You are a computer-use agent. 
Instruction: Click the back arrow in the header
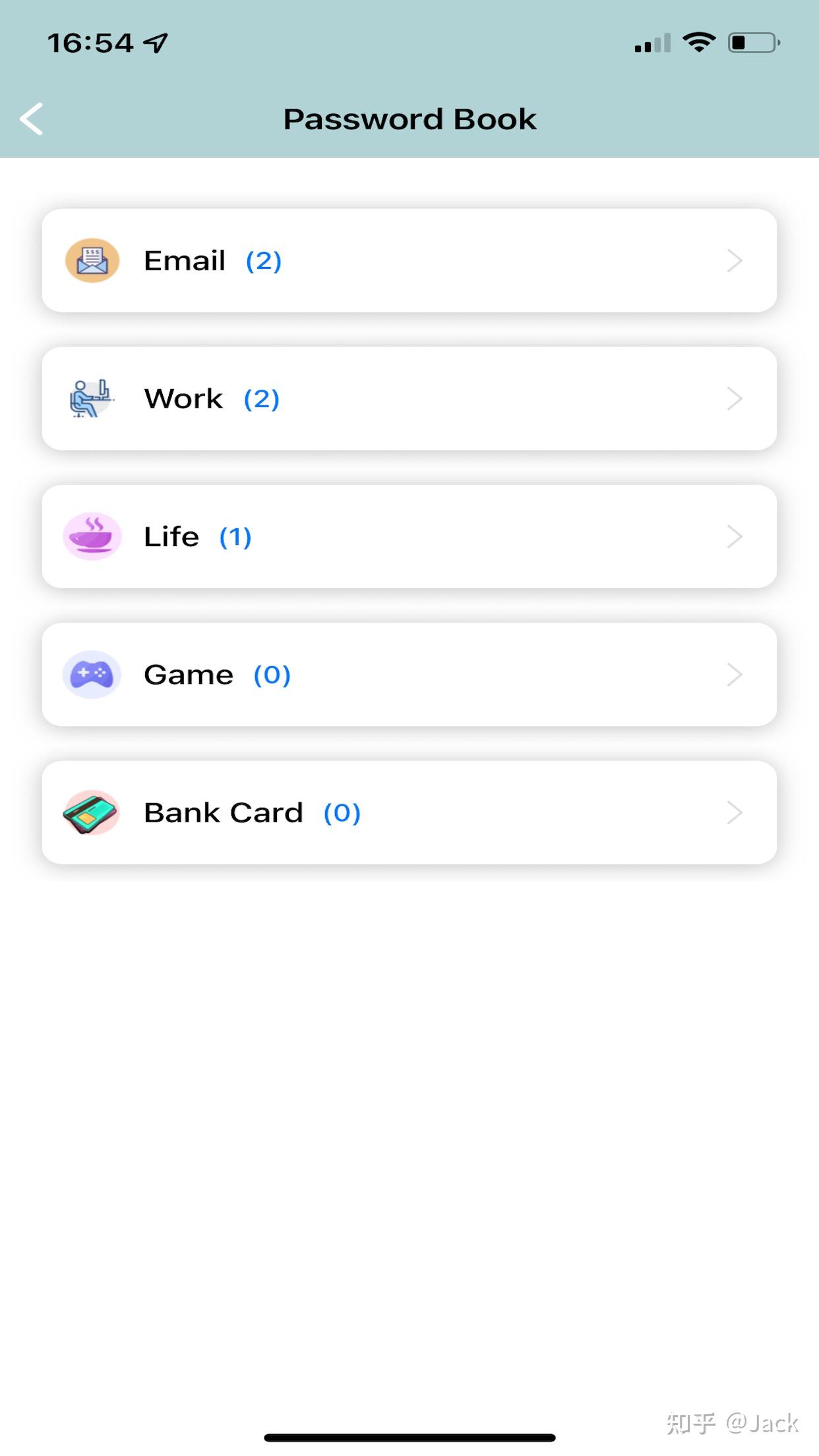coord(31,119)
